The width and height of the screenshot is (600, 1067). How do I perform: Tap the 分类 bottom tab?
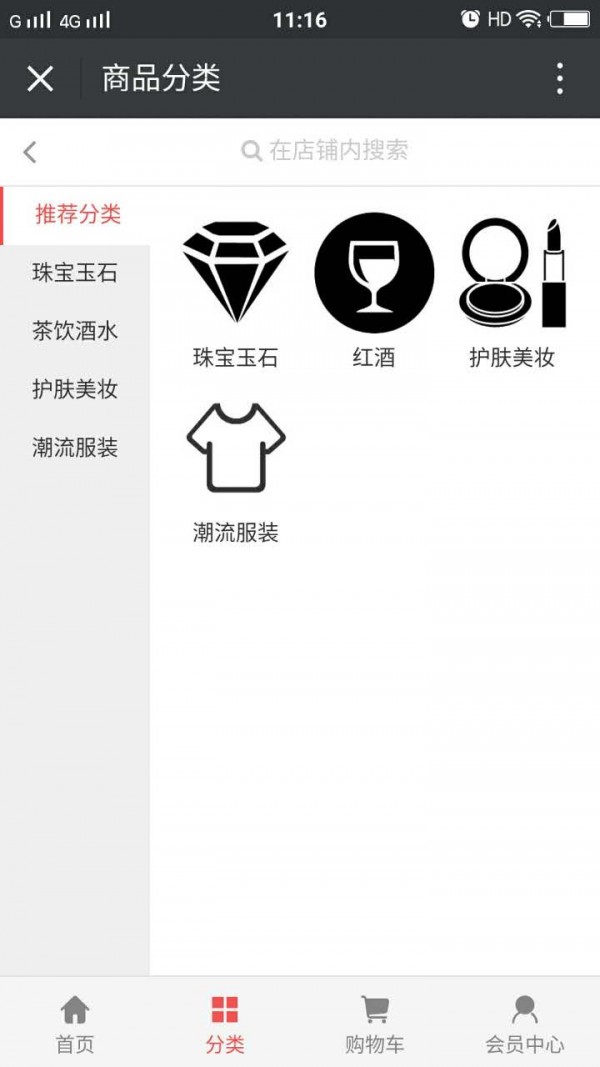point(225,1023)
